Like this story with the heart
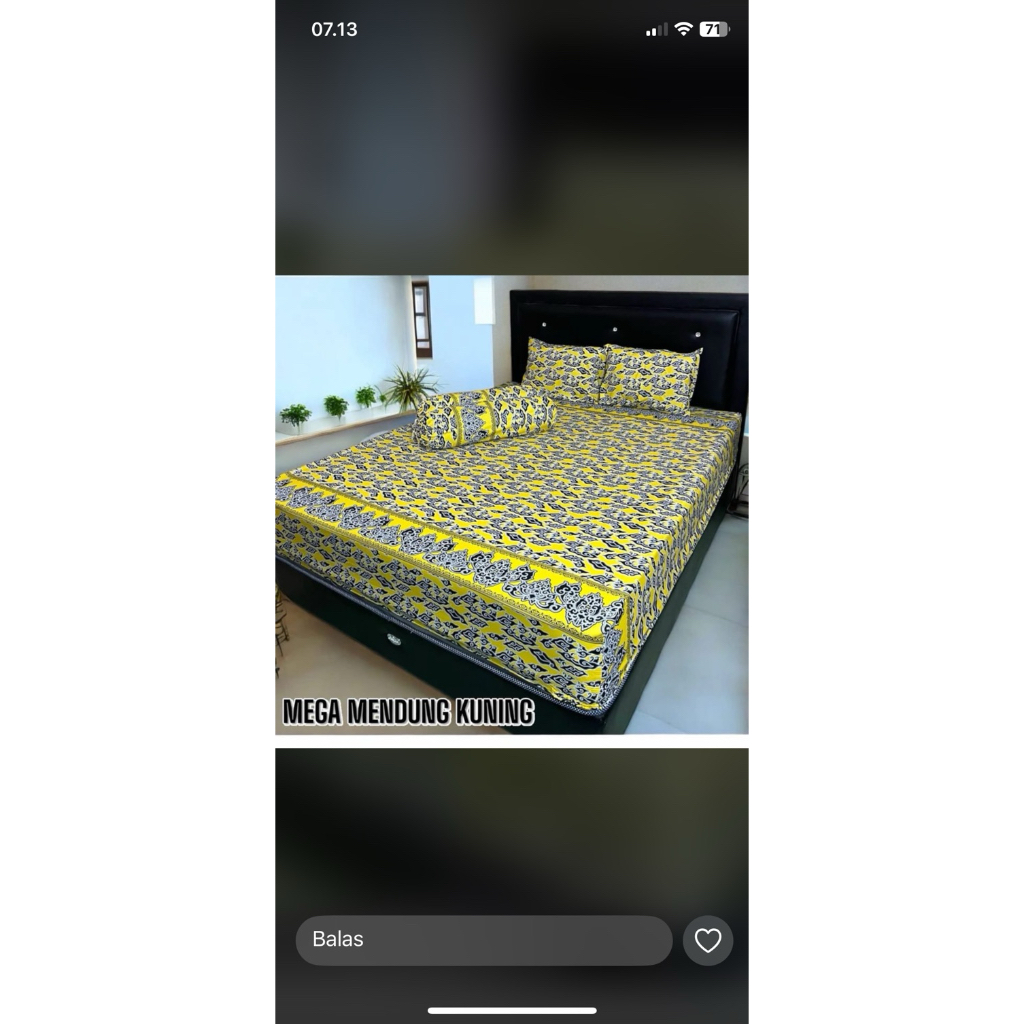Image resolution: width=1024 pixels, height=1024 pixels. point(708,940)
